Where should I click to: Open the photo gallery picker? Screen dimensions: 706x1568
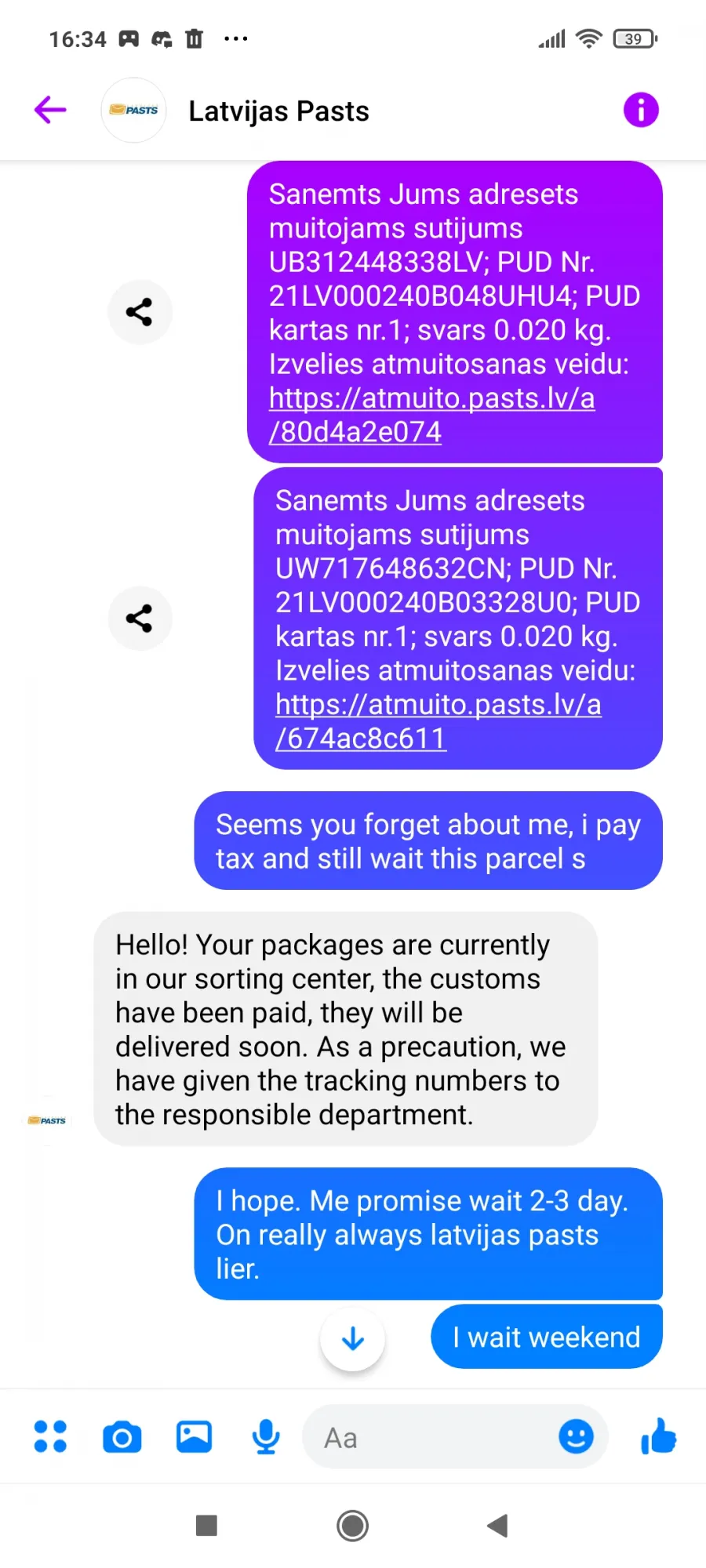[x=194, y=1436]
